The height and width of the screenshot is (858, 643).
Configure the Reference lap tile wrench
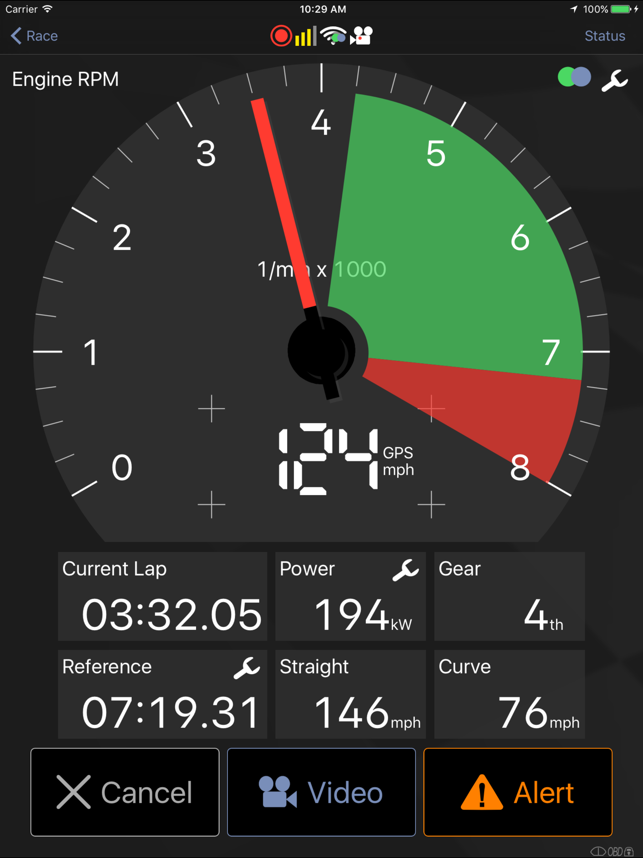[x=246, y=668]
